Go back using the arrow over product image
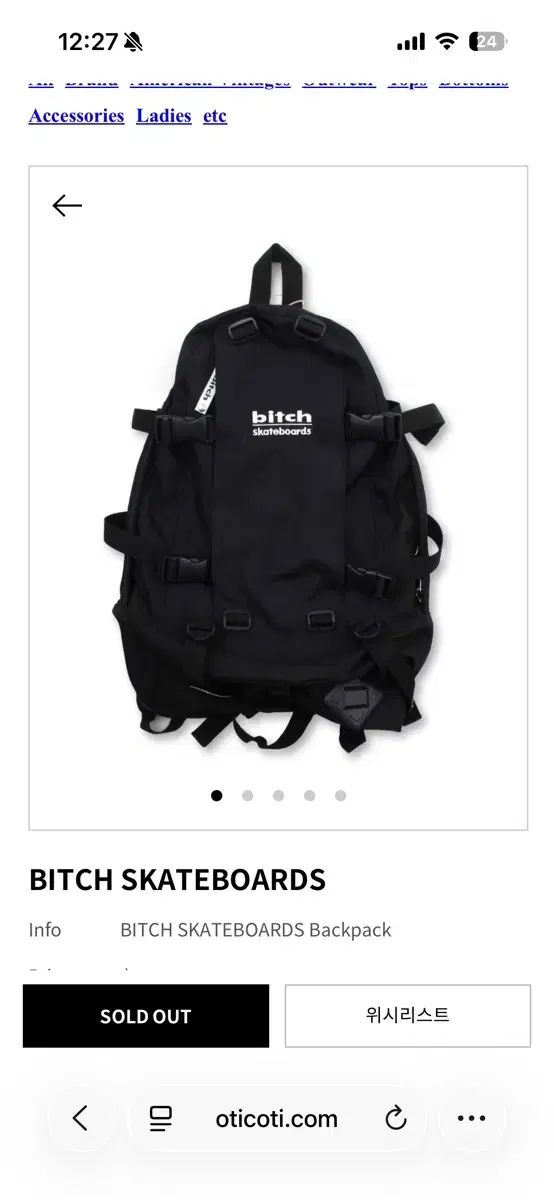Screen dimensions: 554x1200 pos(67,206)
